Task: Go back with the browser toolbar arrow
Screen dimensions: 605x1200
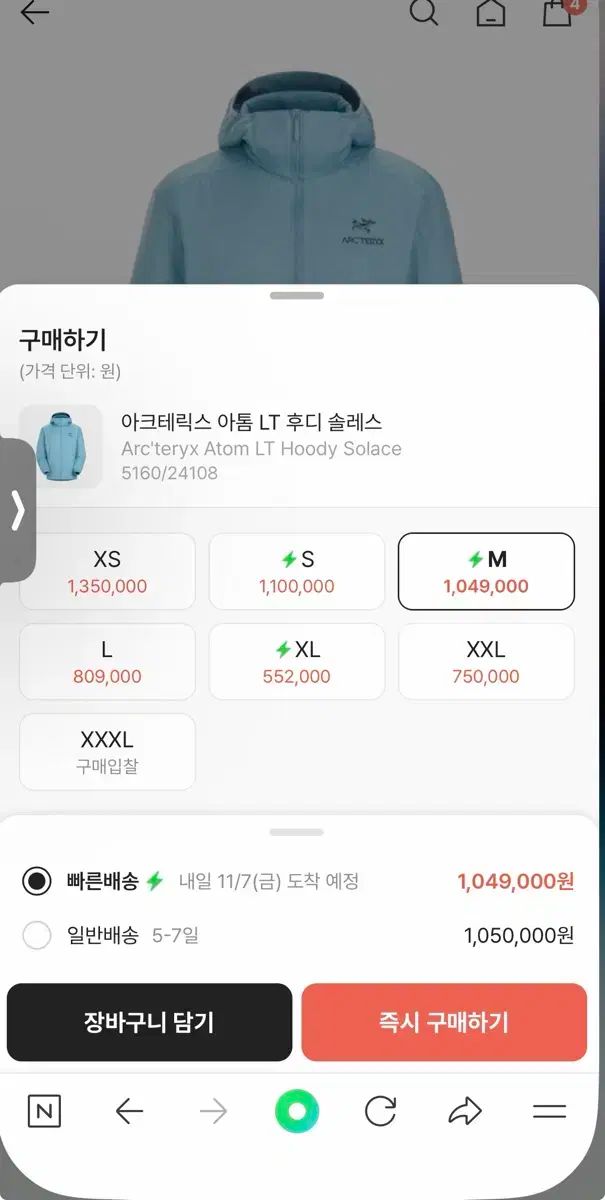Action: click(129, 1111)
